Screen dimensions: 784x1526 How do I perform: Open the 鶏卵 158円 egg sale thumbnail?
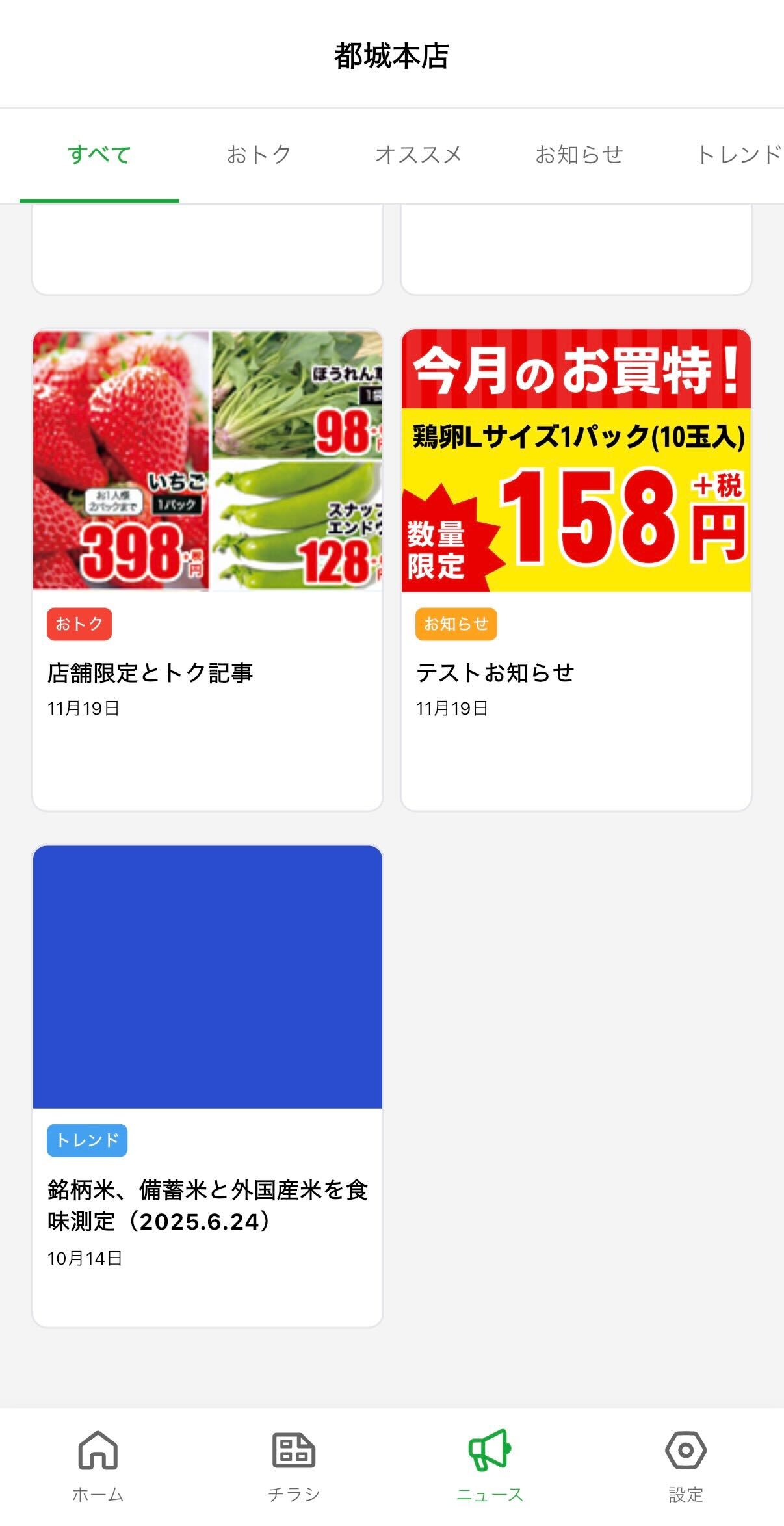coord(577,462)
